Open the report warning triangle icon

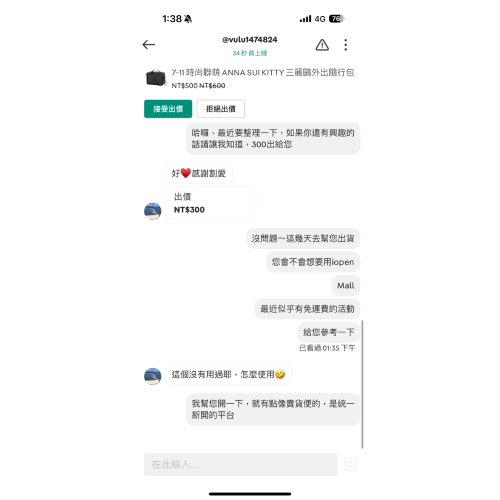(x=322, y=45)
